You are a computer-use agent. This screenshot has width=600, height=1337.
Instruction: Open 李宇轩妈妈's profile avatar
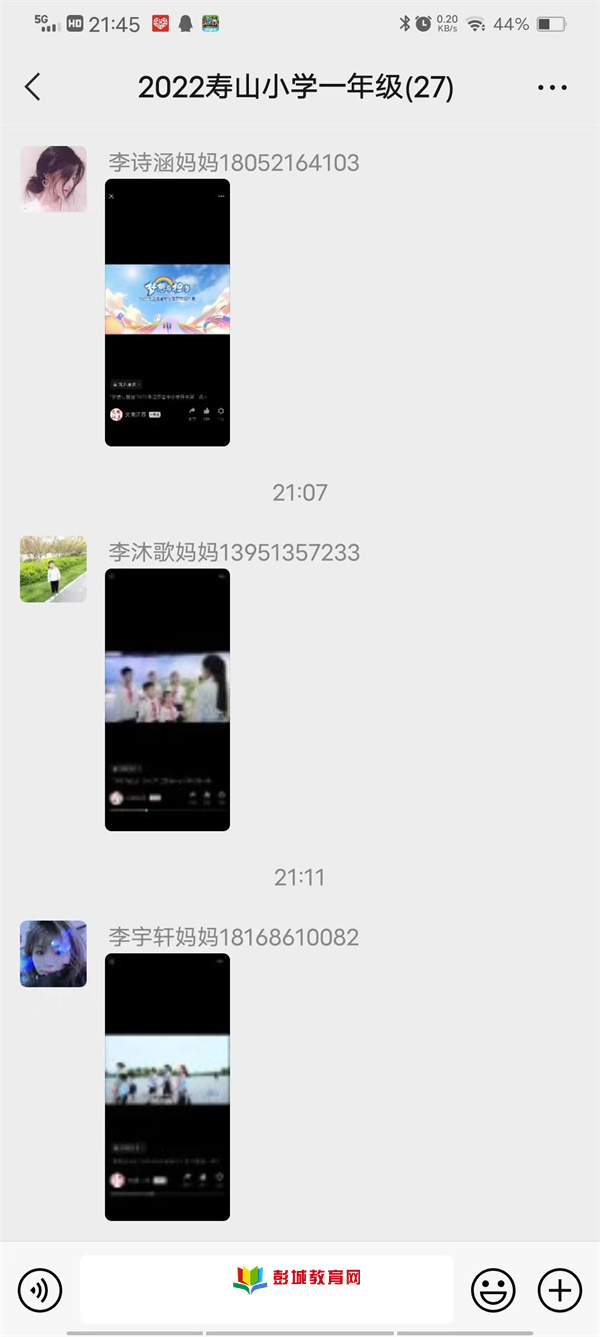[x=53, y=954]
